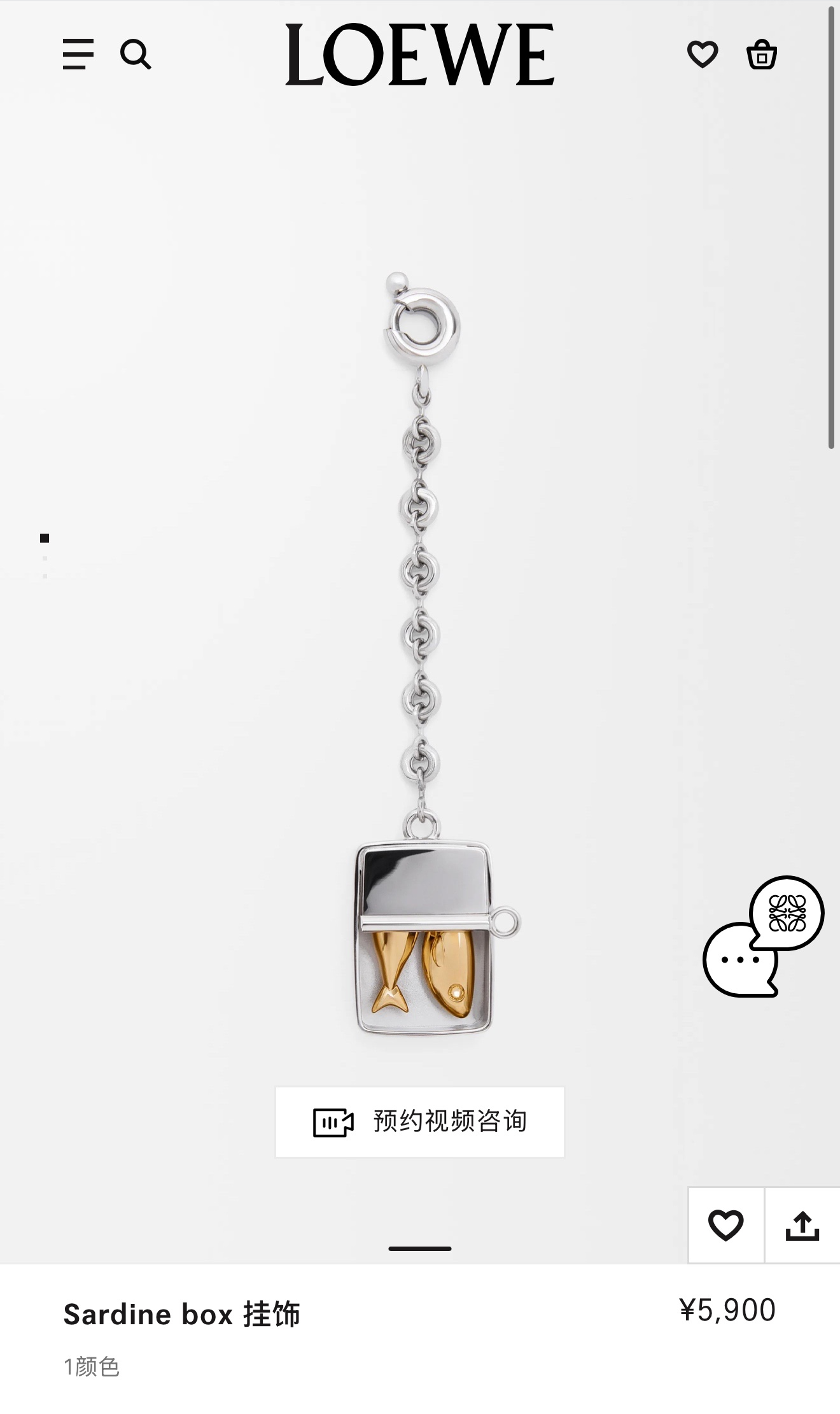The width and height of the screenshot is (840, 1414).
Task: Open the search icon
Action: pos(136,54)
